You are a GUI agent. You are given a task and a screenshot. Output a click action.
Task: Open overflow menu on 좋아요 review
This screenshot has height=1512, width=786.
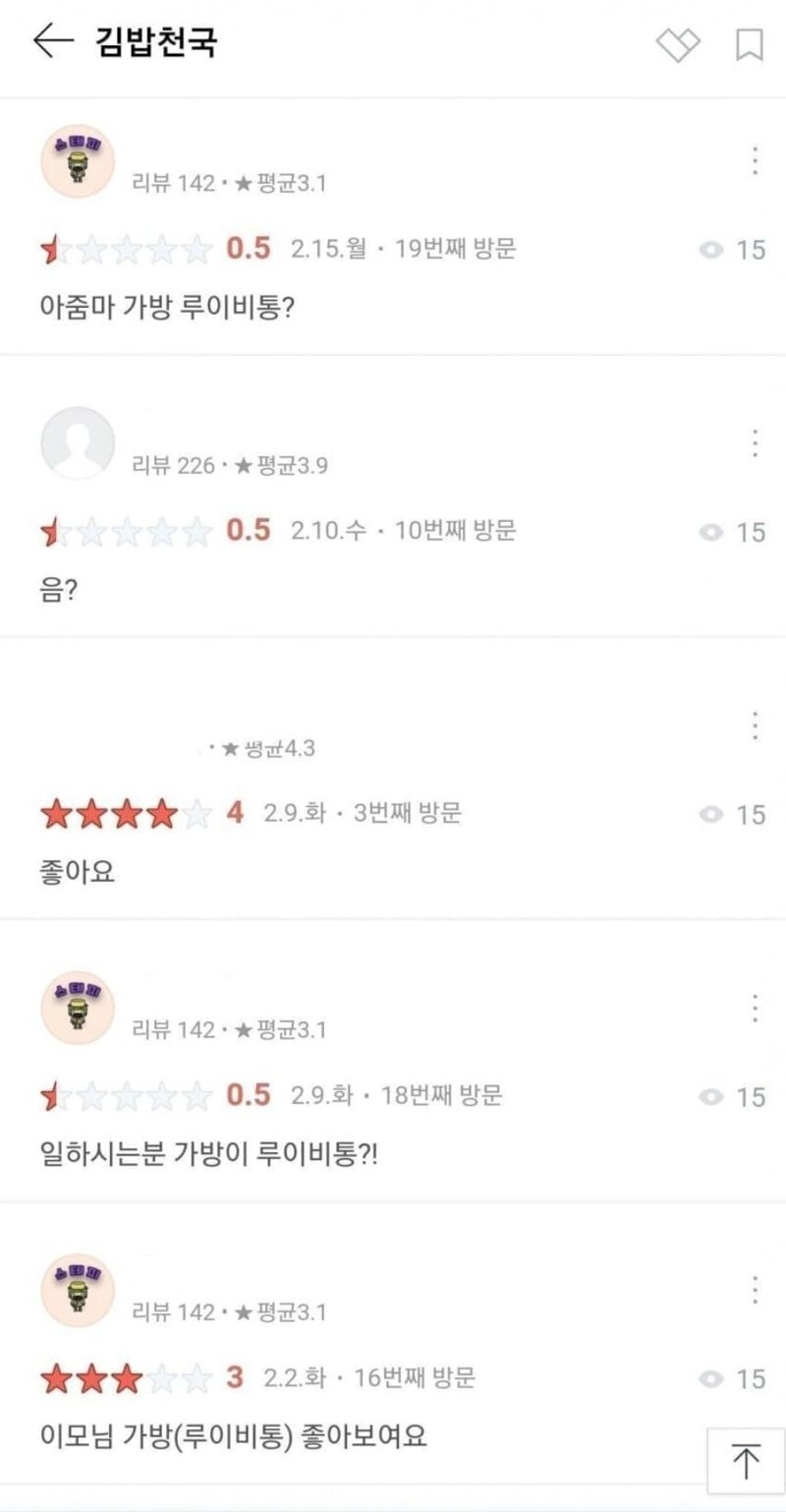(x=755, y=726)
